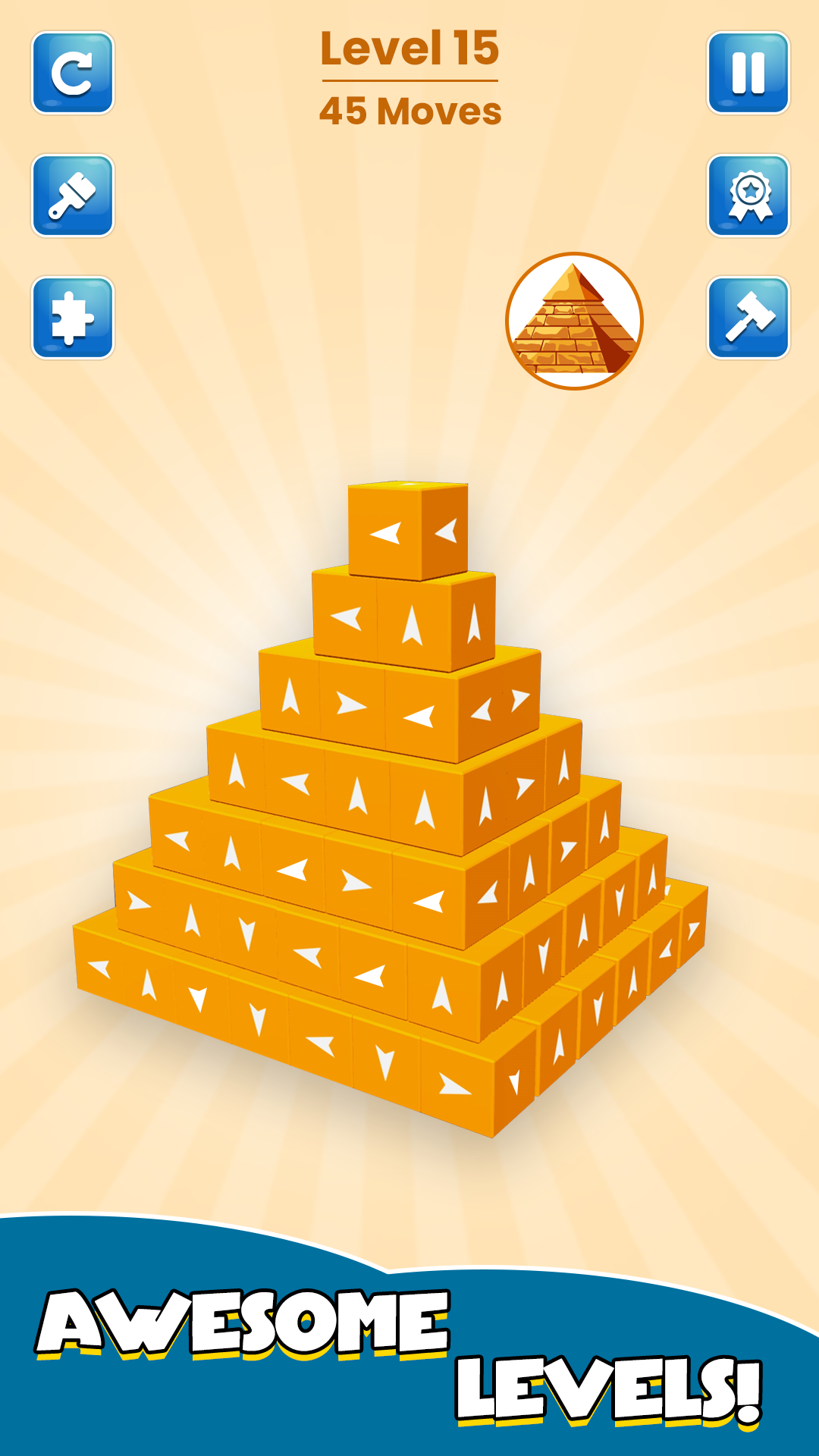The width and height of the screenshot is (819, 1456).
Task: Tap the puzzle piece button
Action: click(73, 317)
